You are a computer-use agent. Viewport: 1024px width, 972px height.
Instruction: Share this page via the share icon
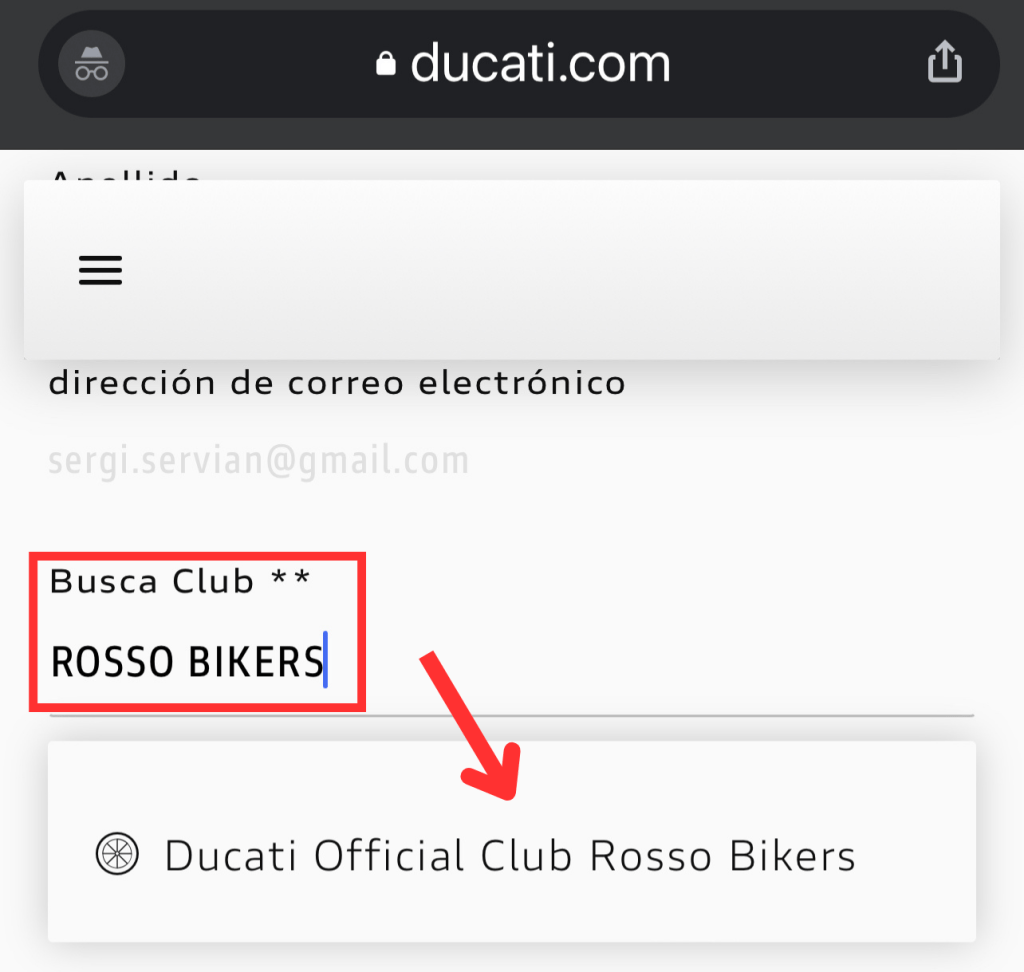pyautogui.click(x=944, y=64)
